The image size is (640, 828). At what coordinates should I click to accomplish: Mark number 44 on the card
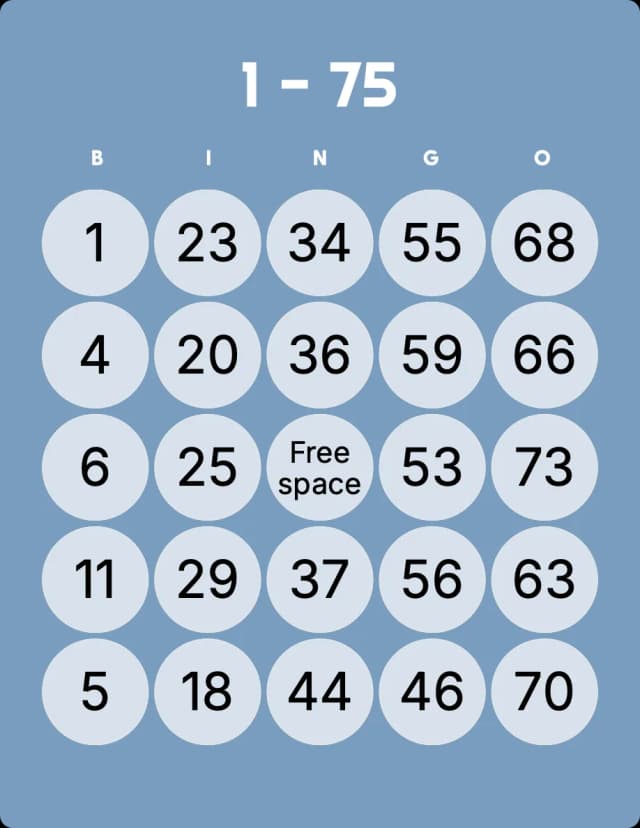[320, 691]
